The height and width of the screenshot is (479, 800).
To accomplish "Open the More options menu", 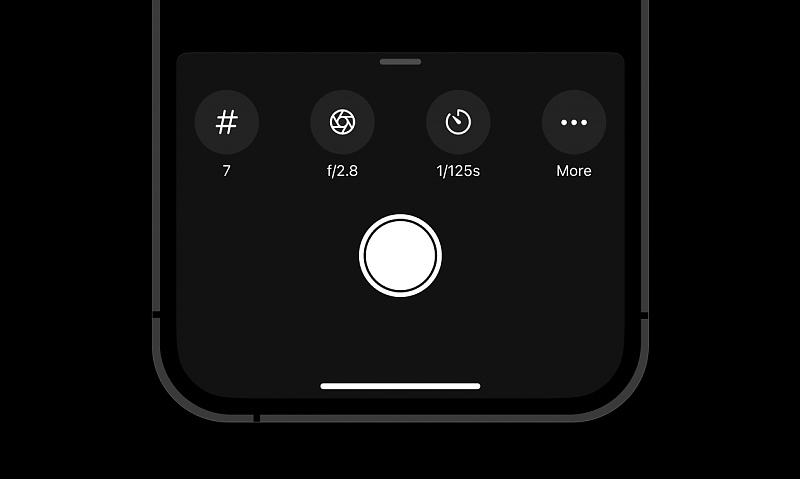I will click(574, 122).
